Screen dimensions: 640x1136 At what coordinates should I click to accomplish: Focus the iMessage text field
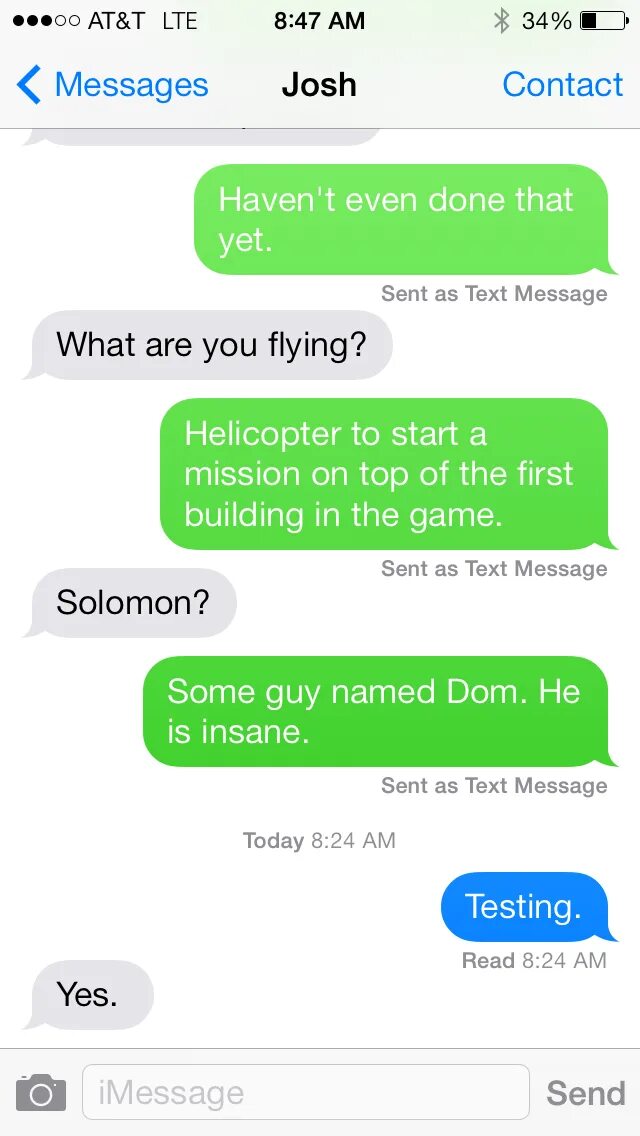pyautogui.click(x=305, y=1092)
